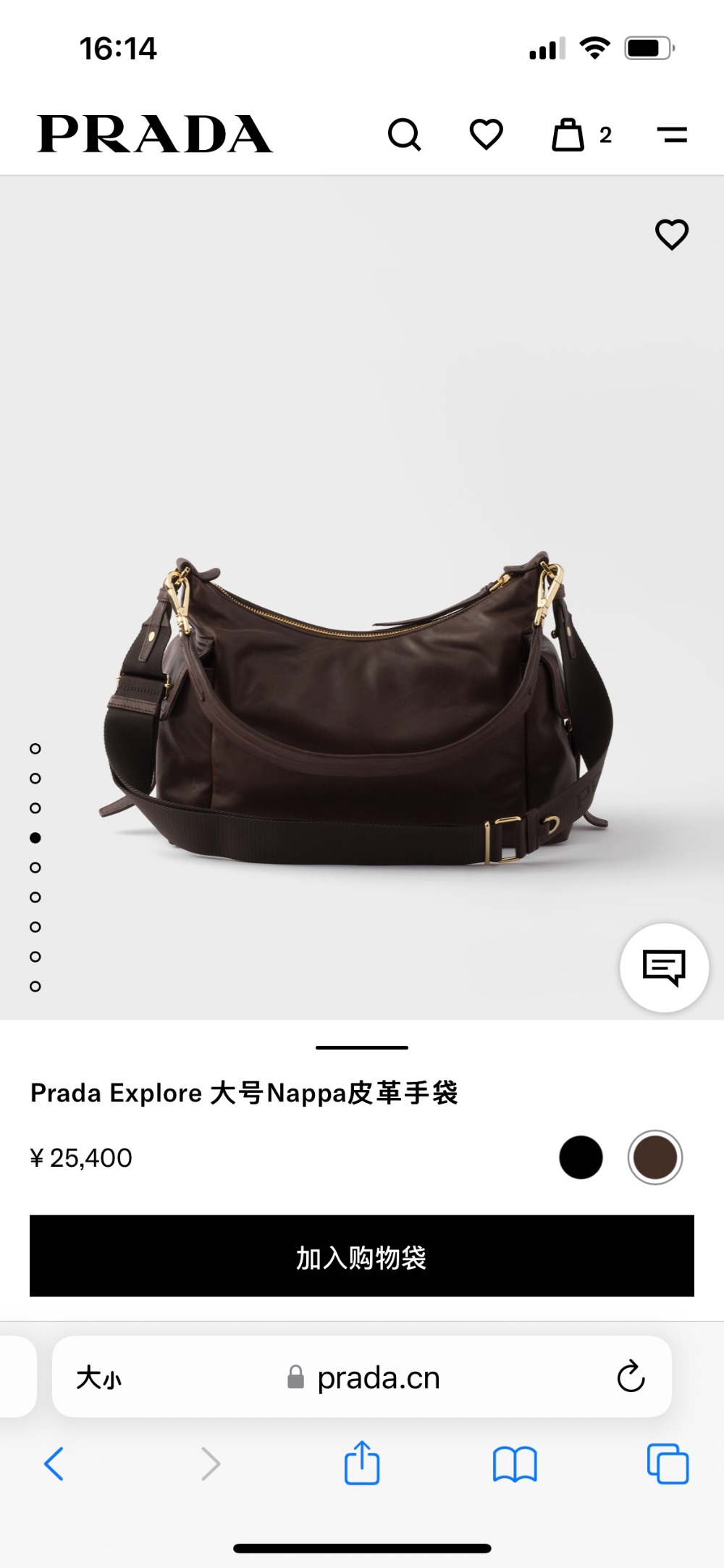This screenshot has width=724, height=1568.
Task: Tap the PRADA logo to go home
Action: 154,135
